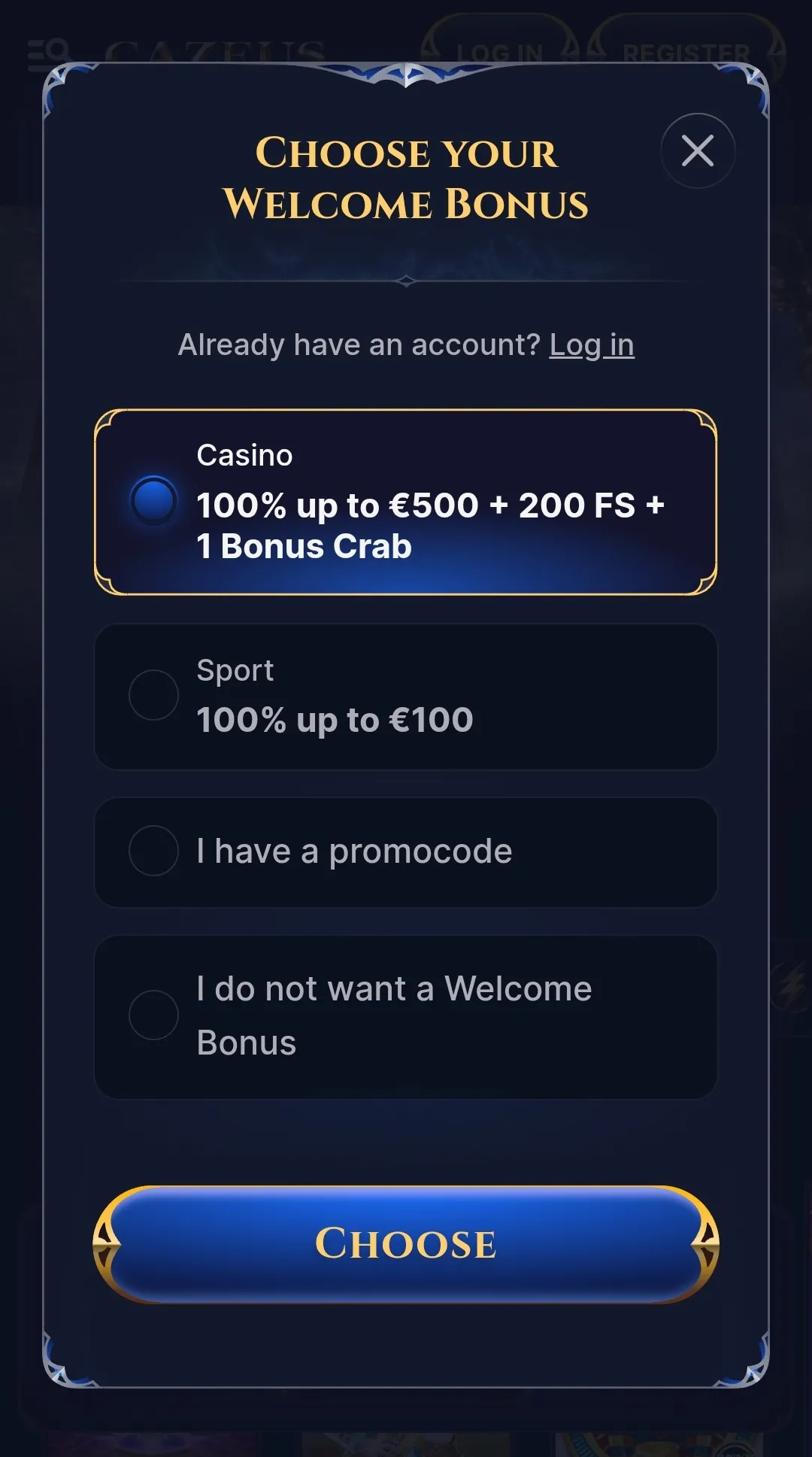Select I do not want a Welcome Bonus
The image size is (812, 1457).
[x=153, y=1015]
